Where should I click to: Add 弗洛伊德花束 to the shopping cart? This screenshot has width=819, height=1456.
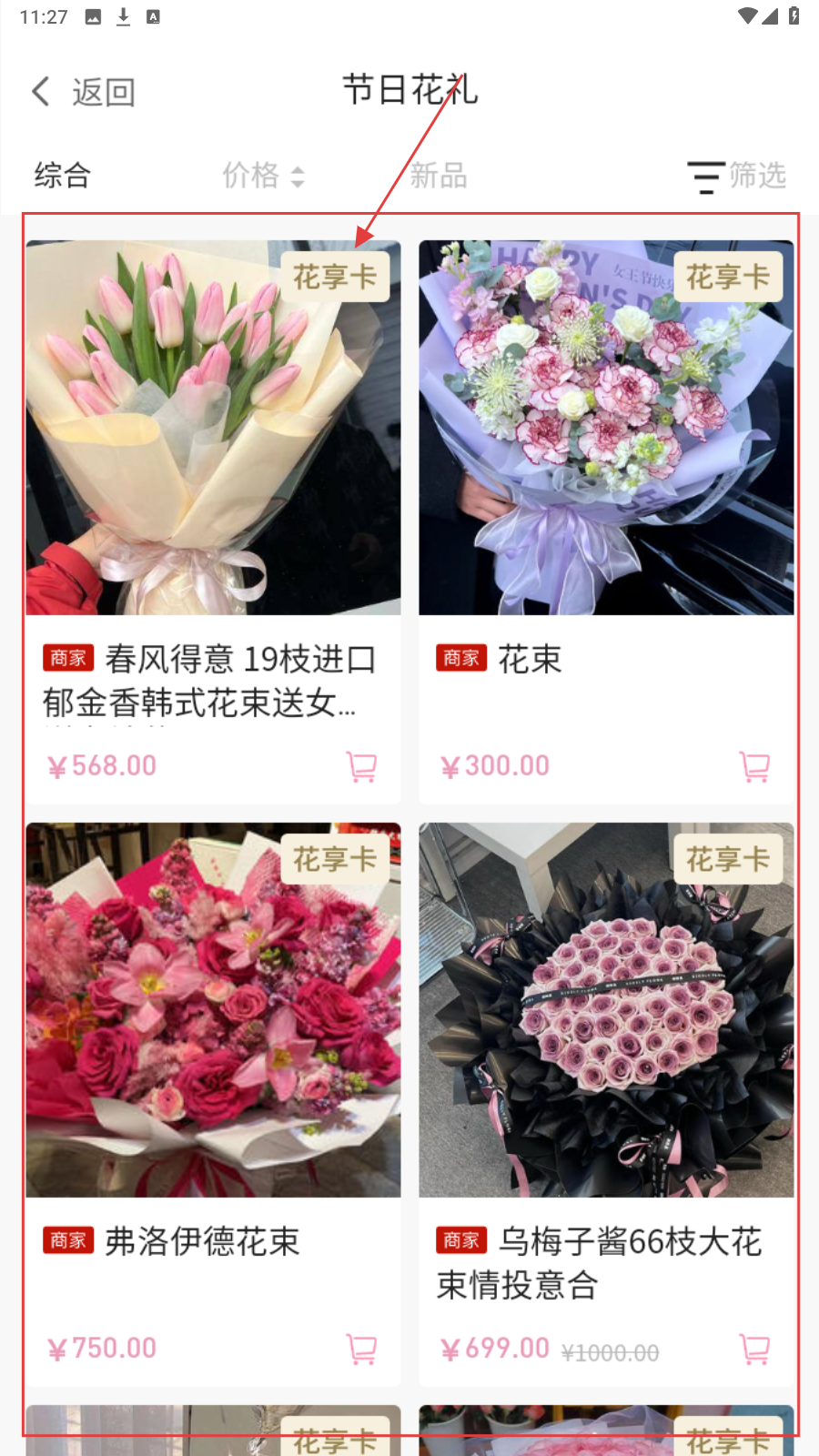click(361, 1349)
